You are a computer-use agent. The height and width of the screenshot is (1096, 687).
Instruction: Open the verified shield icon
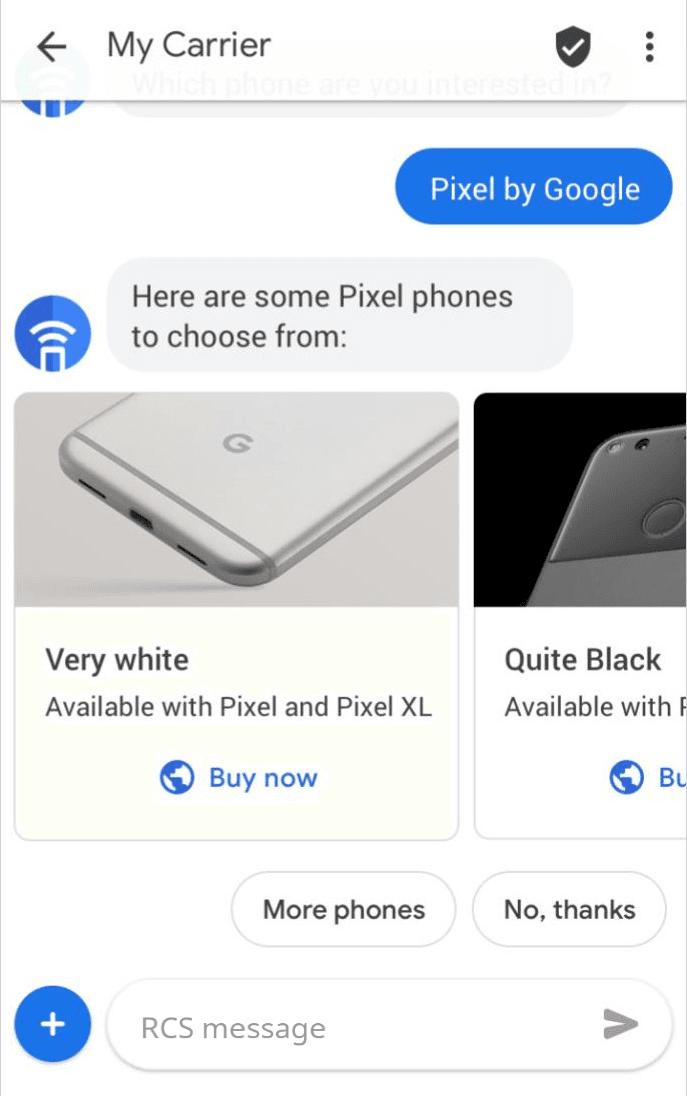pos(573,46)
